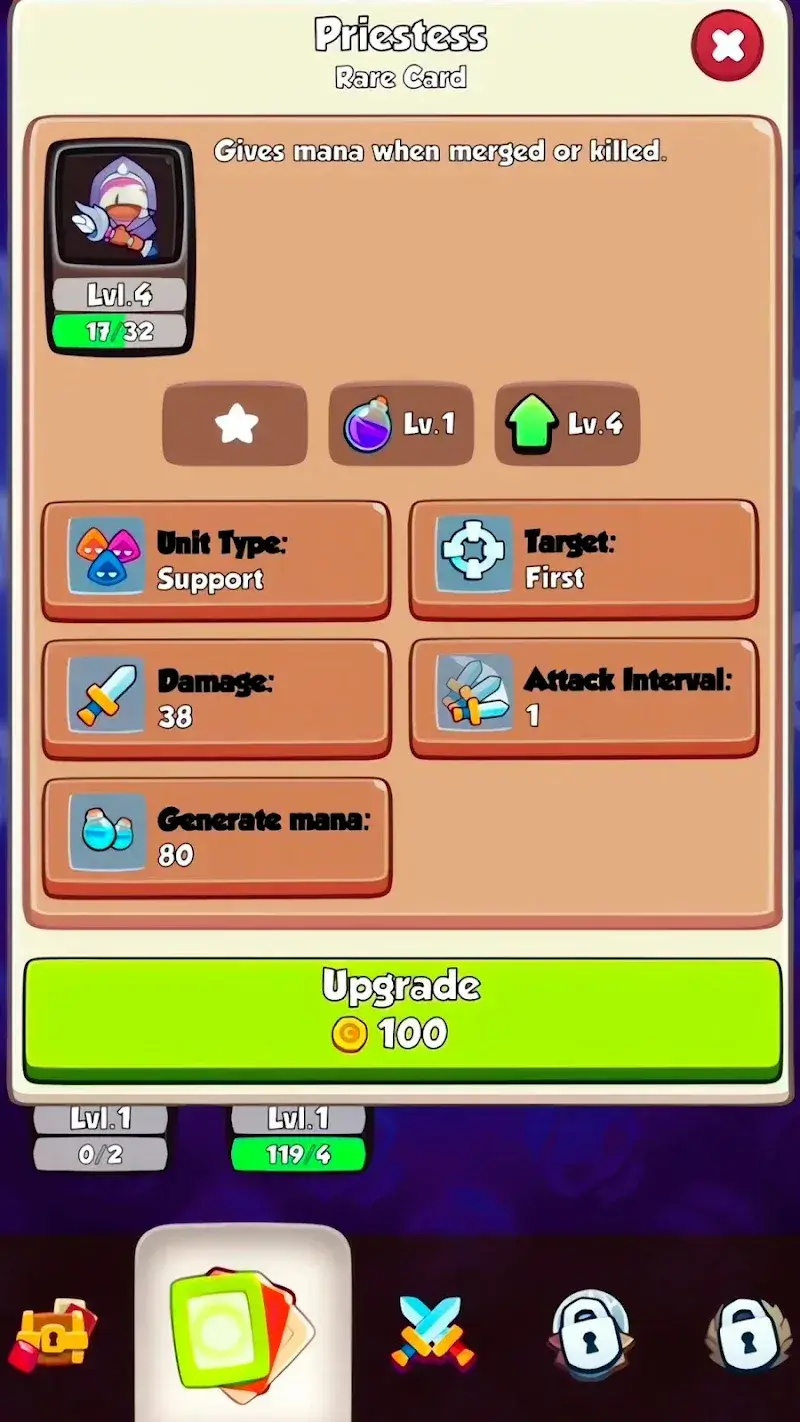Select the star tab
Image resolution: width=800 pixels, height=1422 pixels.
[x=235, y=424]
